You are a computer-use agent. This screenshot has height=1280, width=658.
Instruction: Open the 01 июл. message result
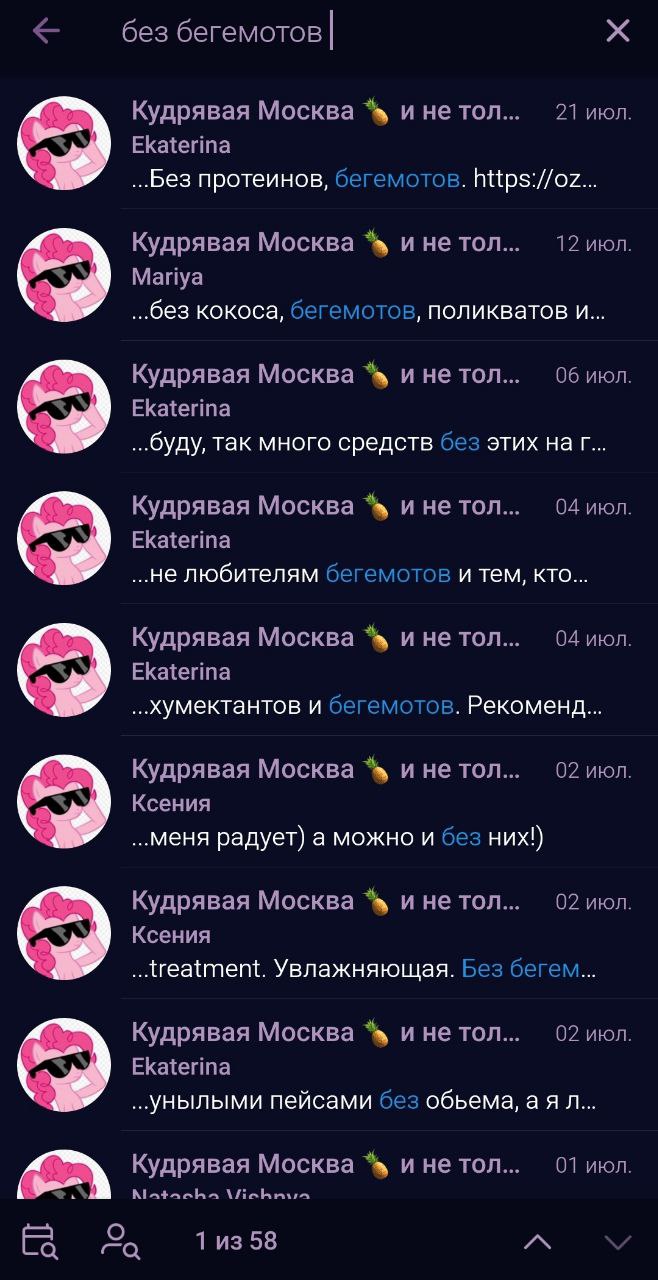click(x=329, y=1165)
